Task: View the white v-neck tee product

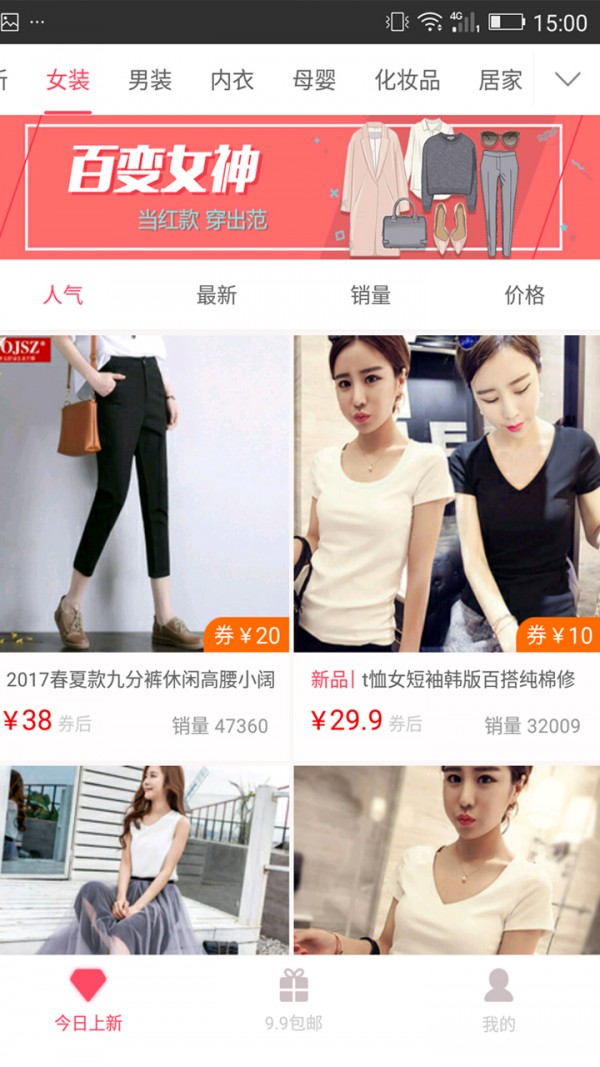Action: [446, 860]
